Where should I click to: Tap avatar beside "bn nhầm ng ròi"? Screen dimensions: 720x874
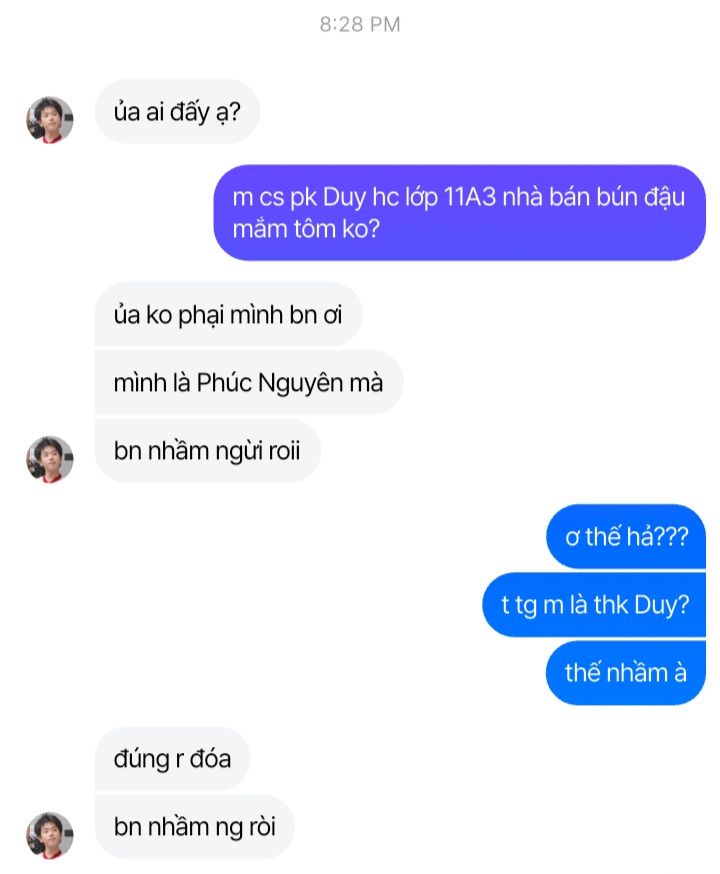tap(49, 835)
